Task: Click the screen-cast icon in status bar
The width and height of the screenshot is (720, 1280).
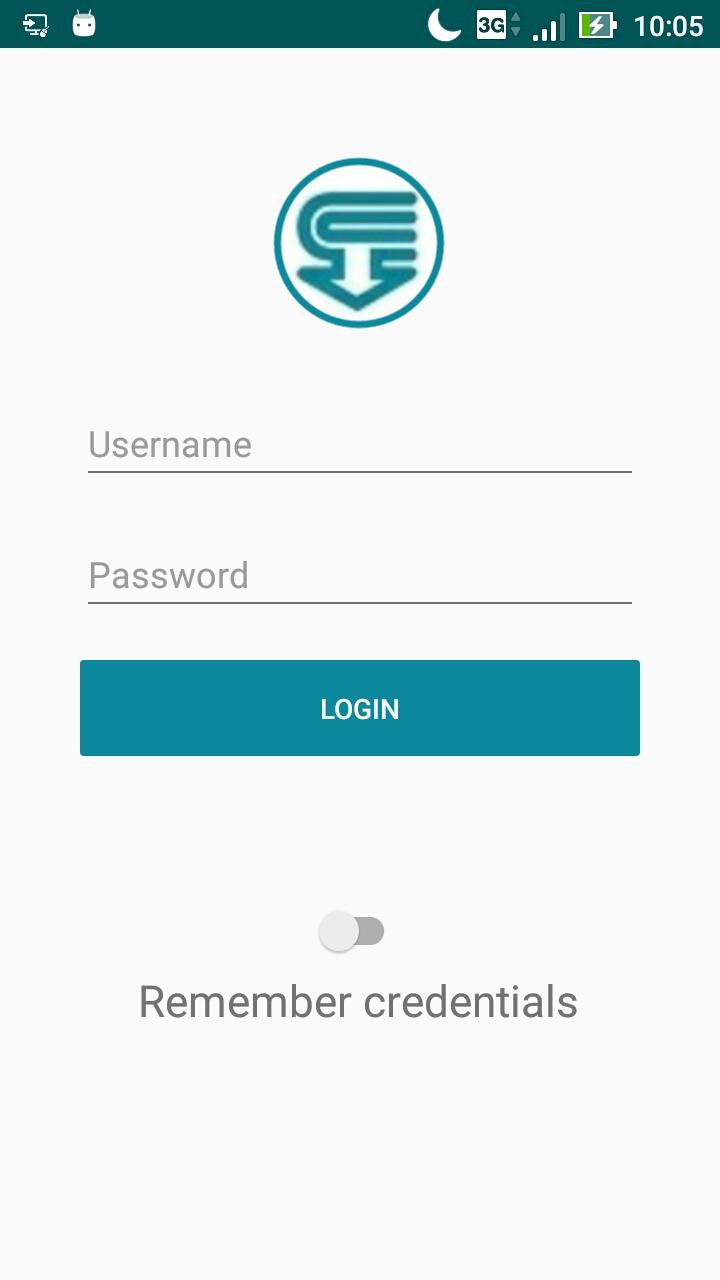Action: click(37, 22)
